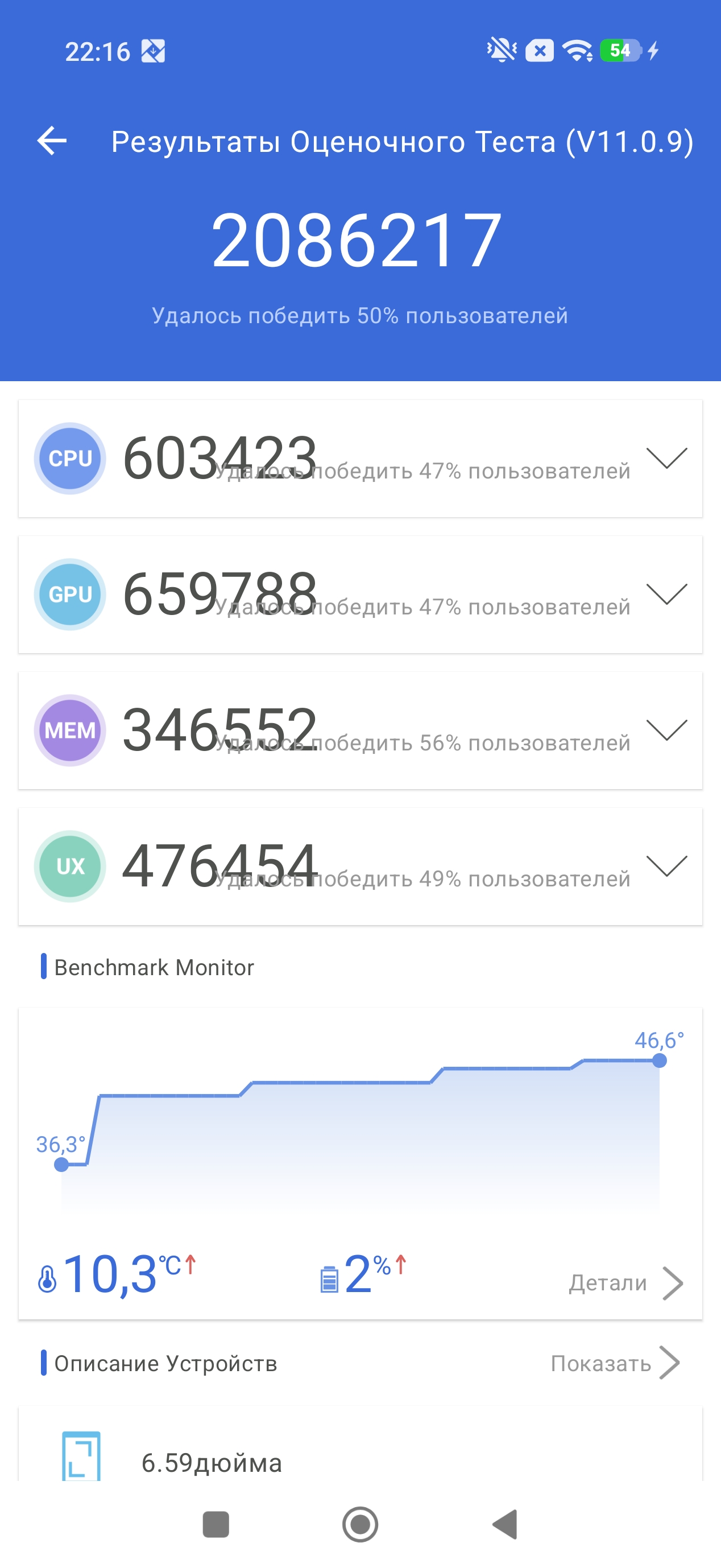Expand the UX score details
721x1568 pixels.
[666, 865]
